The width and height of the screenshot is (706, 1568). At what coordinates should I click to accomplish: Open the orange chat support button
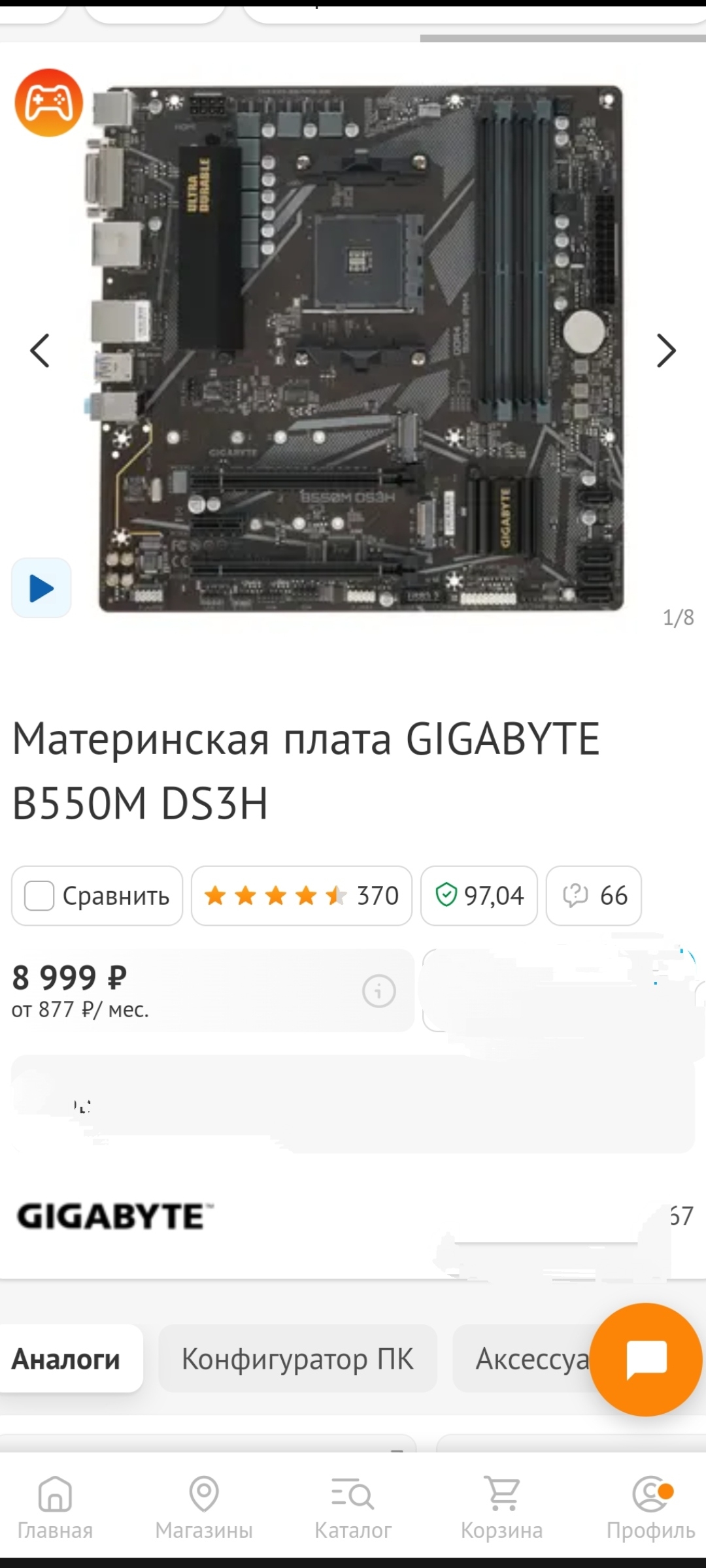[x=646, y=1360]
